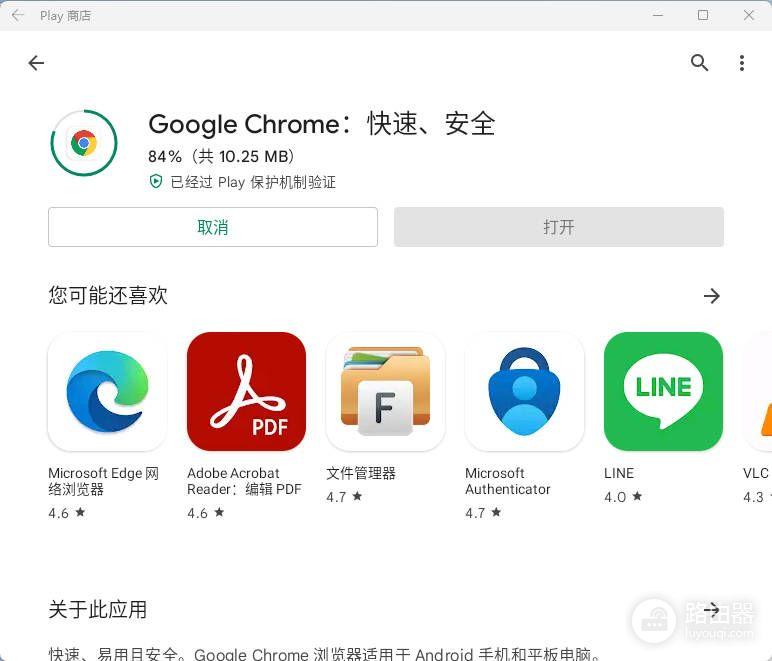
Task: Tap the title bar back arrow
Action: pyautogui.click(x=17, y=15)
